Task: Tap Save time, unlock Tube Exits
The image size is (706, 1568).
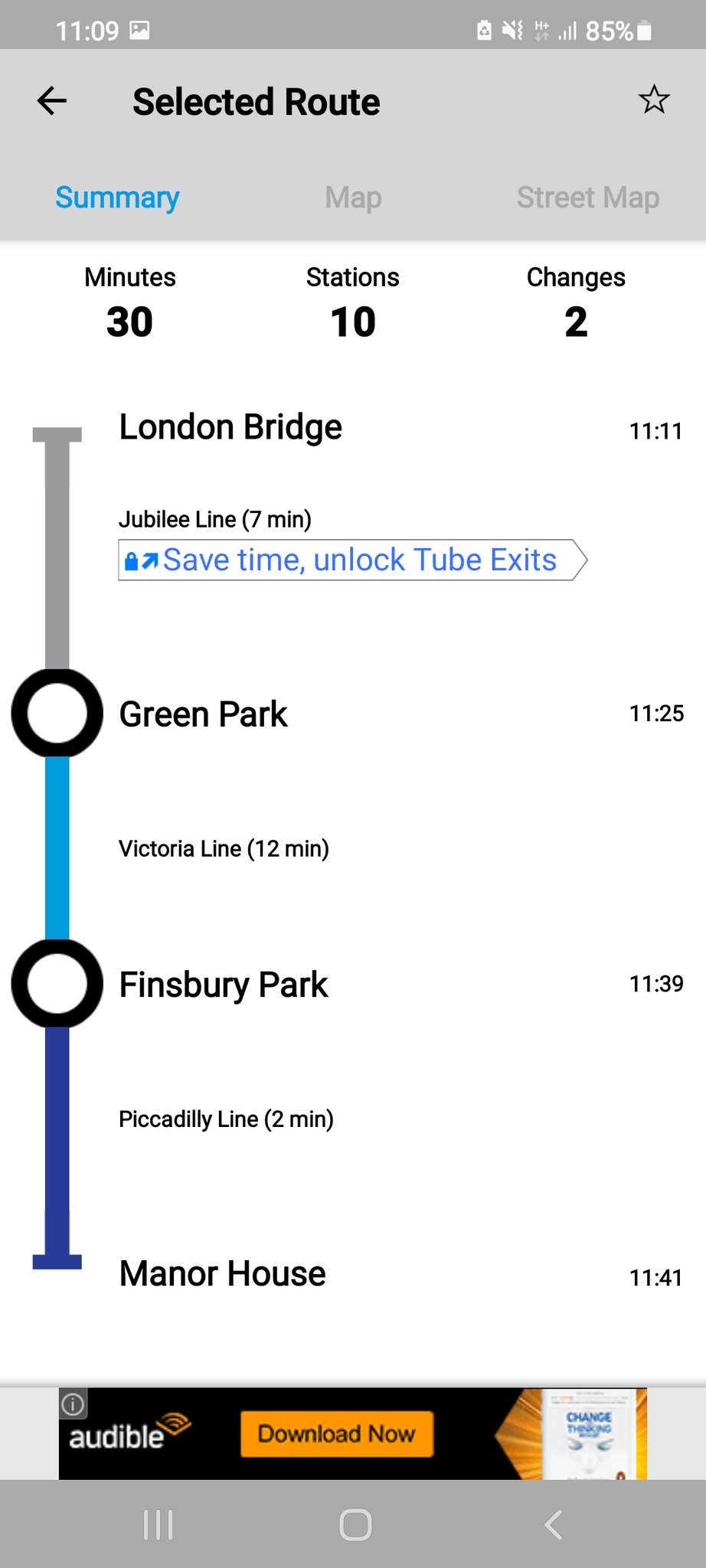Action: (352, 560)
